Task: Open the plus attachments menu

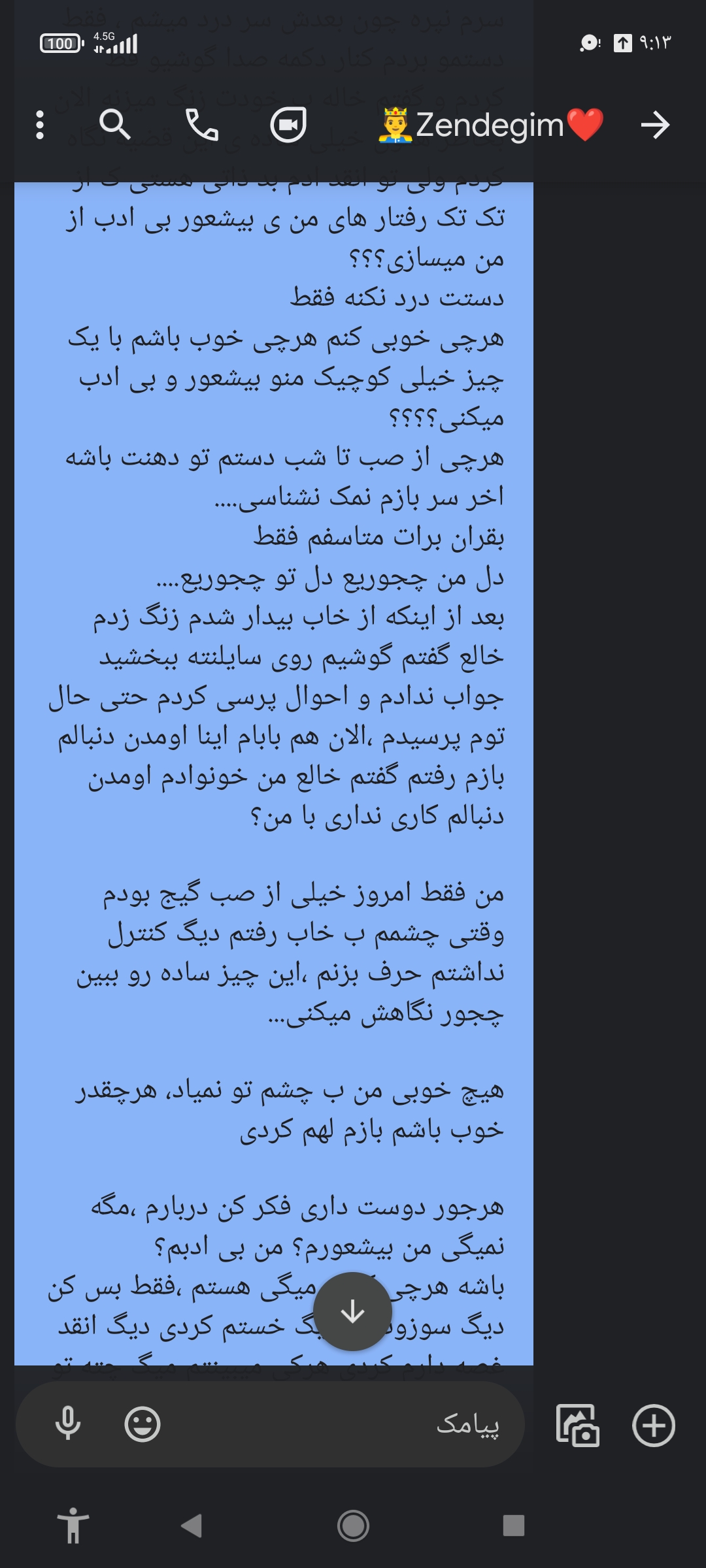Action: (653, 1425)
